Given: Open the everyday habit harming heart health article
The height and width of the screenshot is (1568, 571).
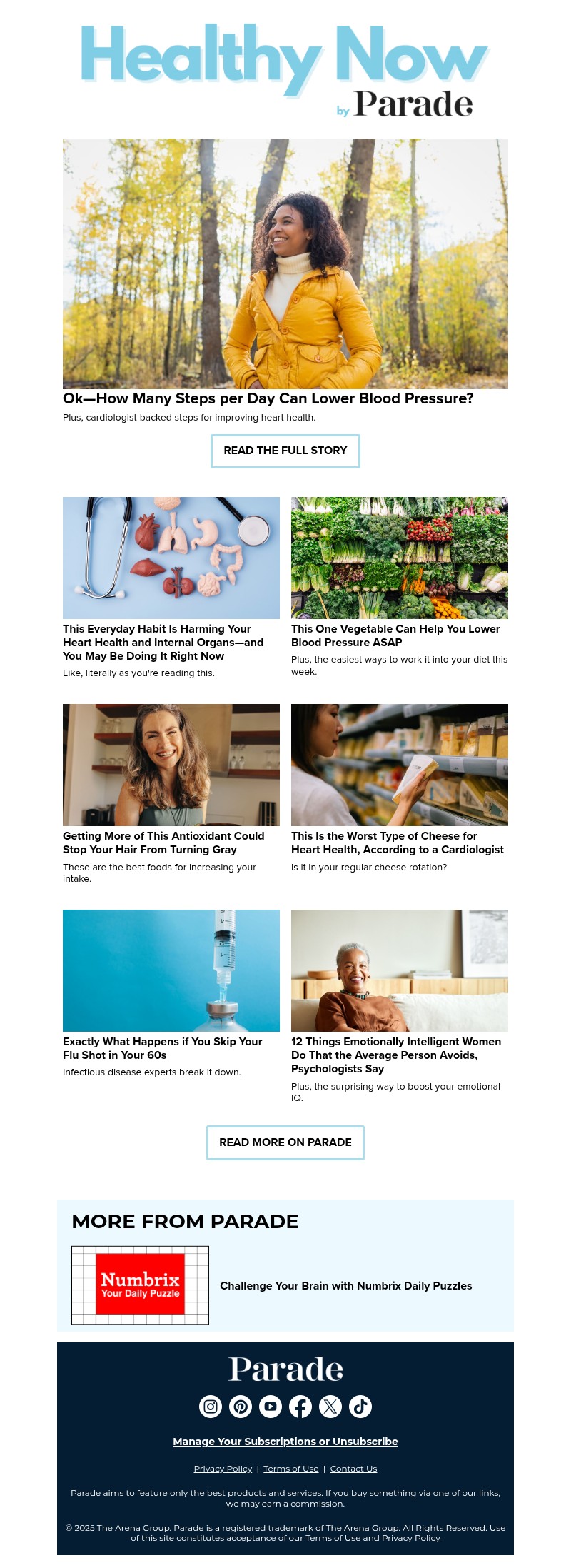Looking at the screenshot, I should pyautogui.click(x=163, y=642).
